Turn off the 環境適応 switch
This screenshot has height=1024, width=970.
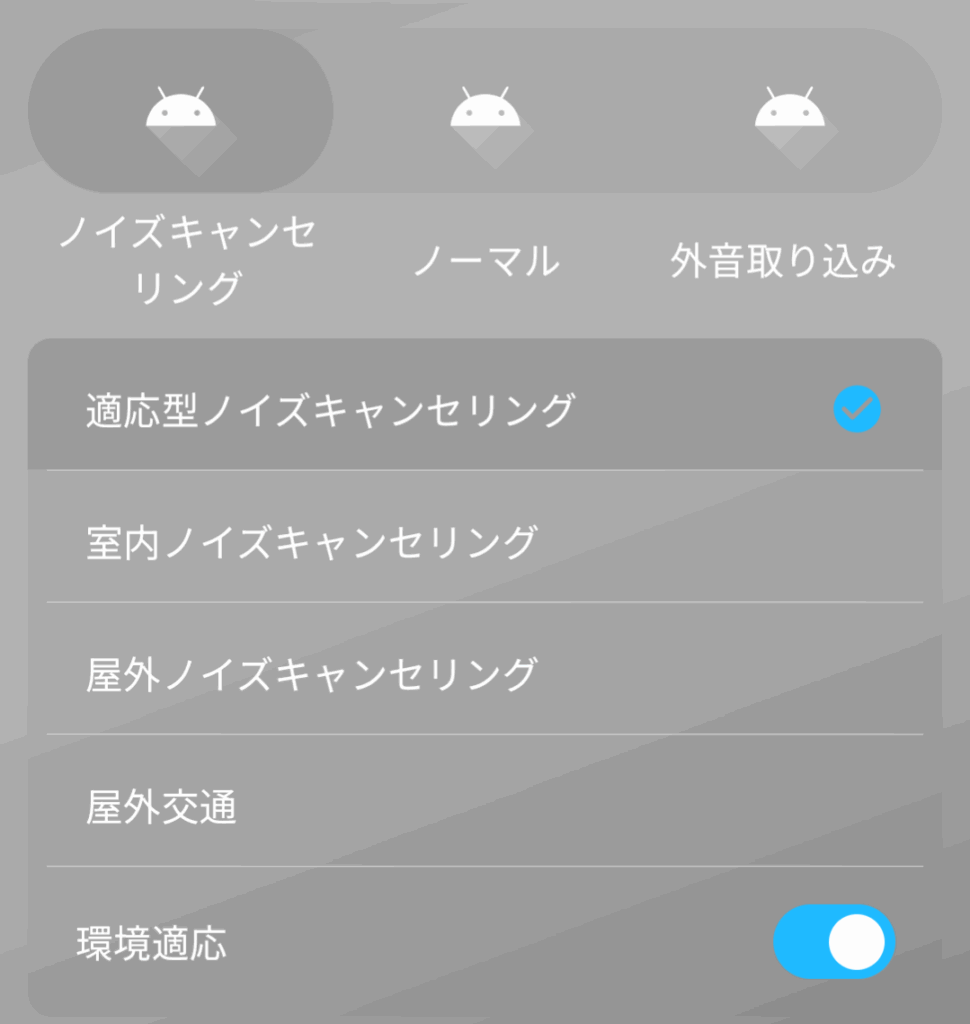[x=833, y=942]
